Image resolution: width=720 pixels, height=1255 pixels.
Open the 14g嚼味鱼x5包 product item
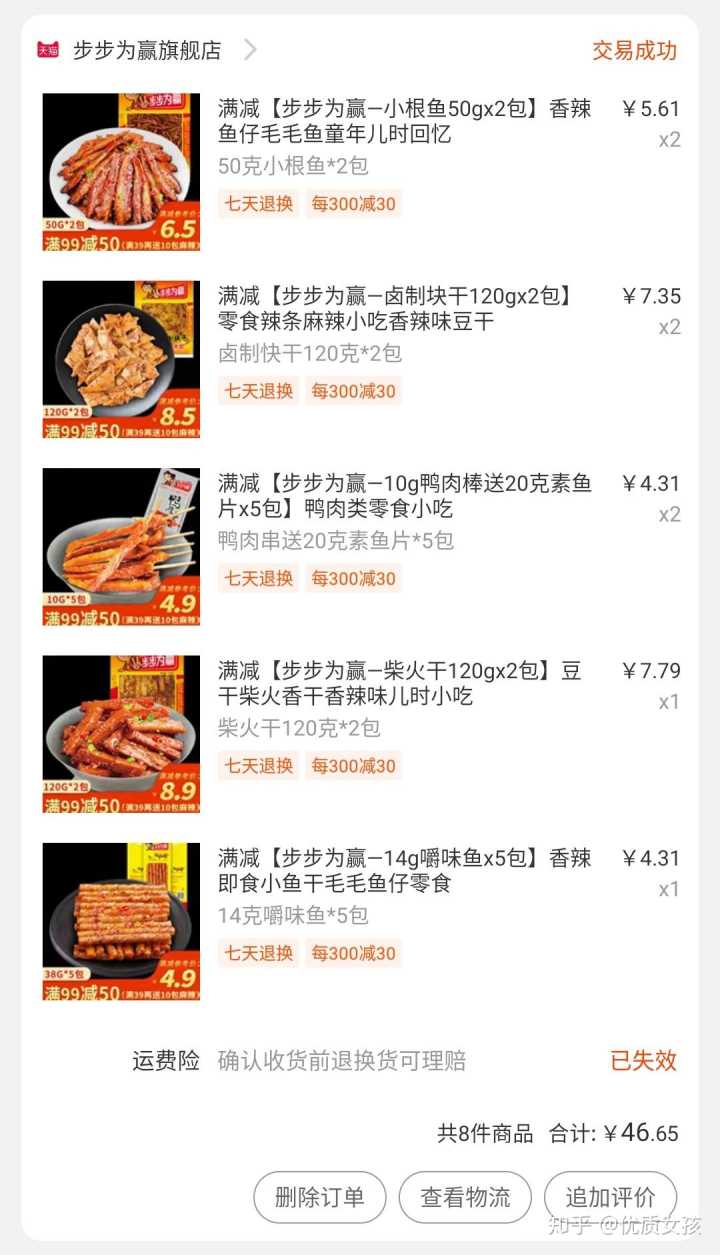click(405, 870)
